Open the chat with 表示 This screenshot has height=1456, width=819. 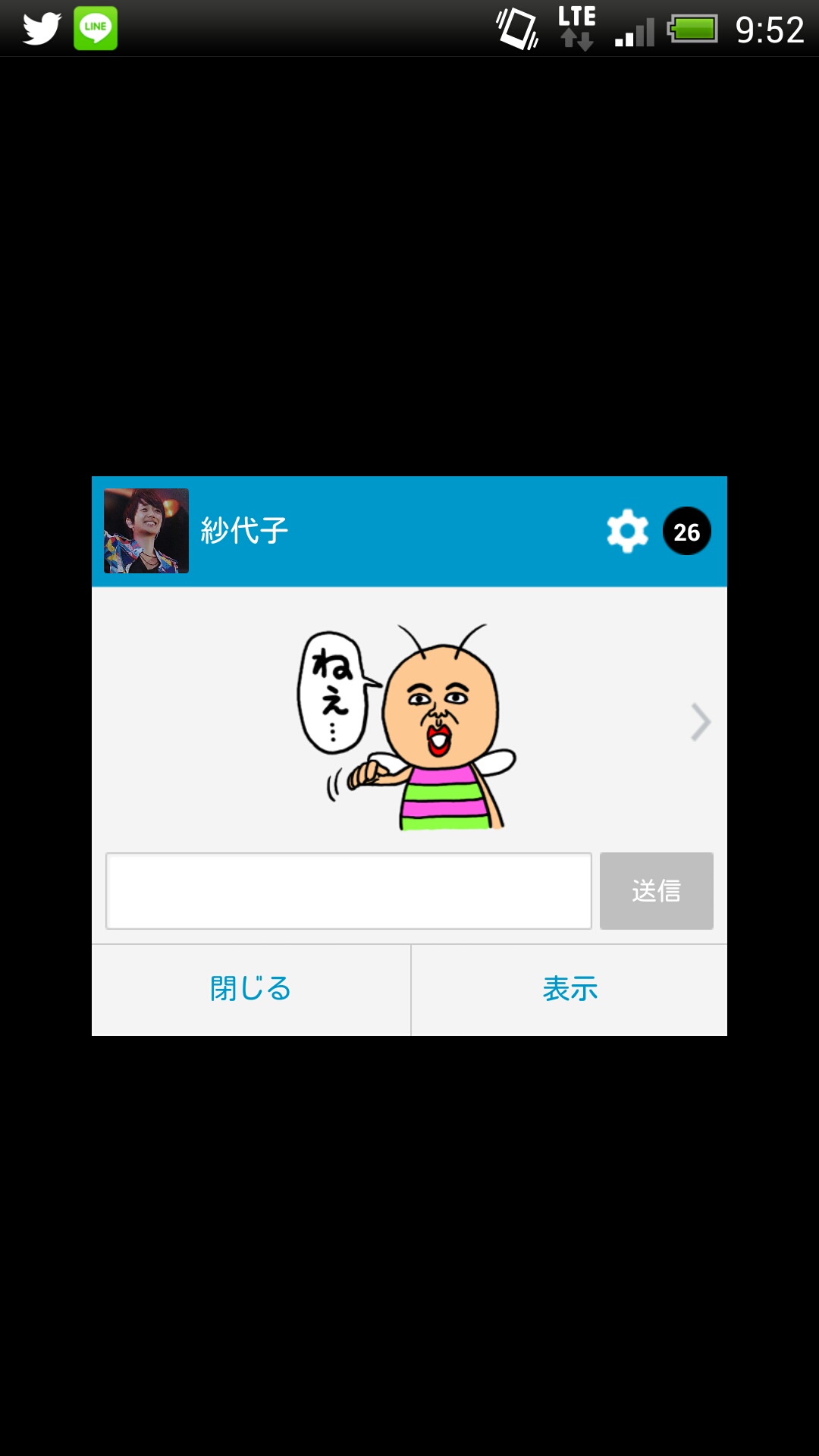(x=570, y=990)
